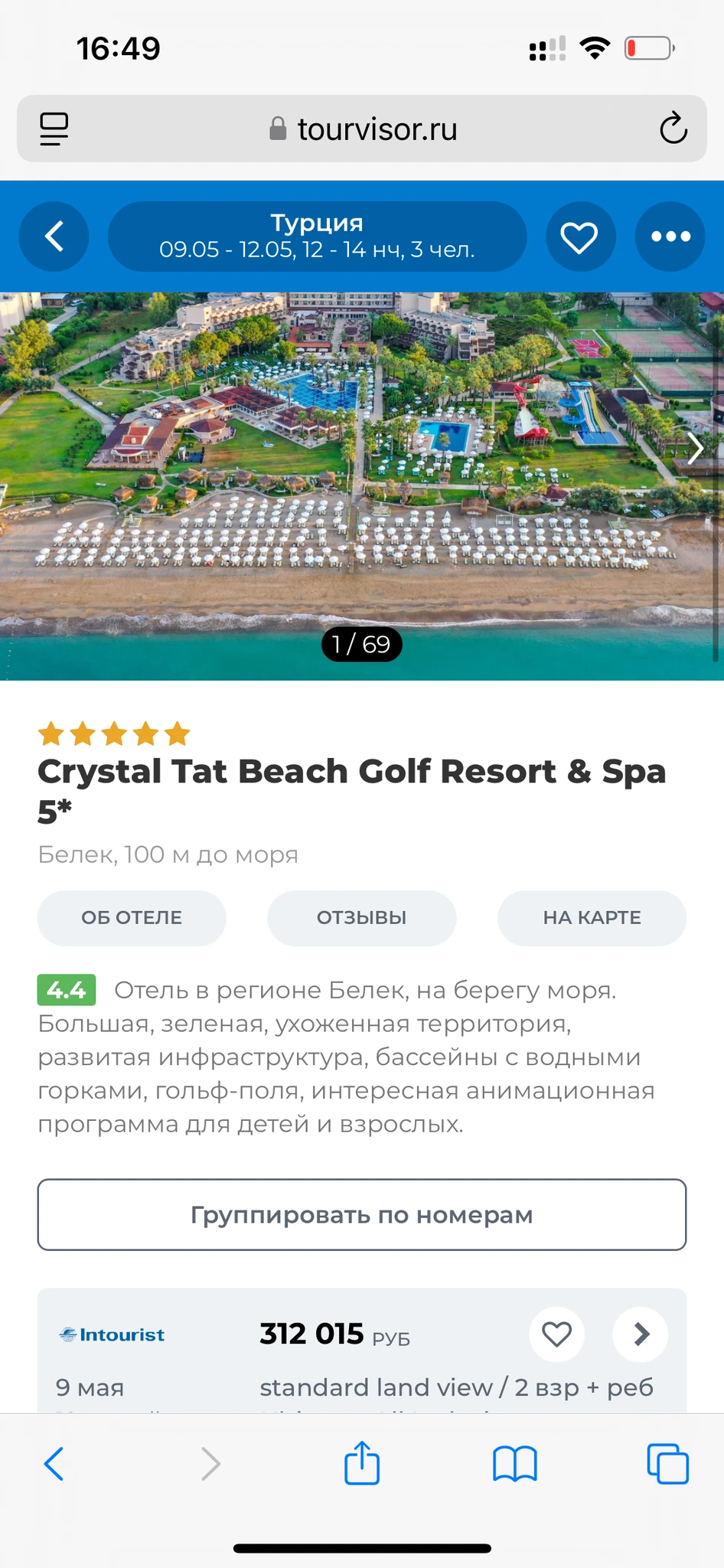Tap the tourvisor.ru address bar

coord(362,129)
